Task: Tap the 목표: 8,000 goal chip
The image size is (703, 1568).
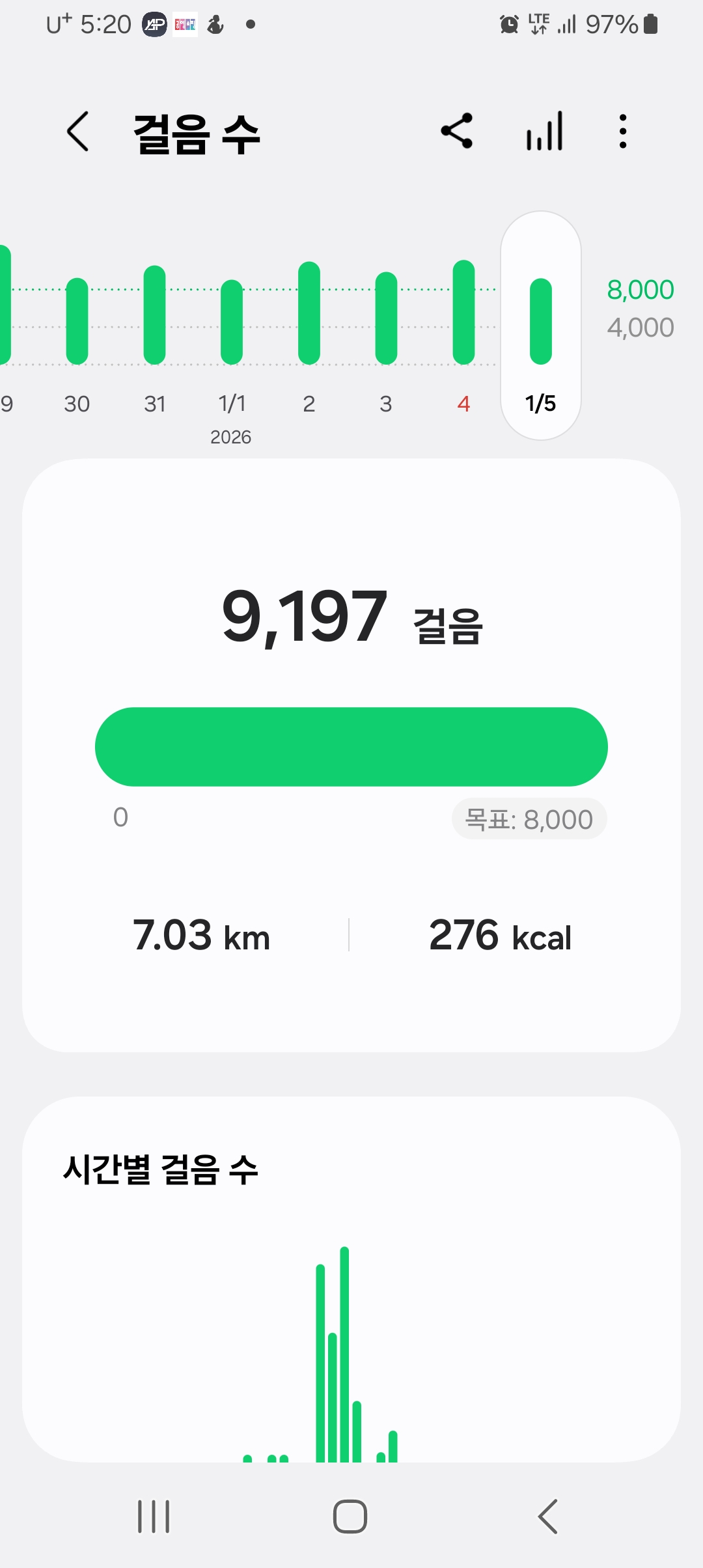Action: pyautogui.click(x=529, y=819)
